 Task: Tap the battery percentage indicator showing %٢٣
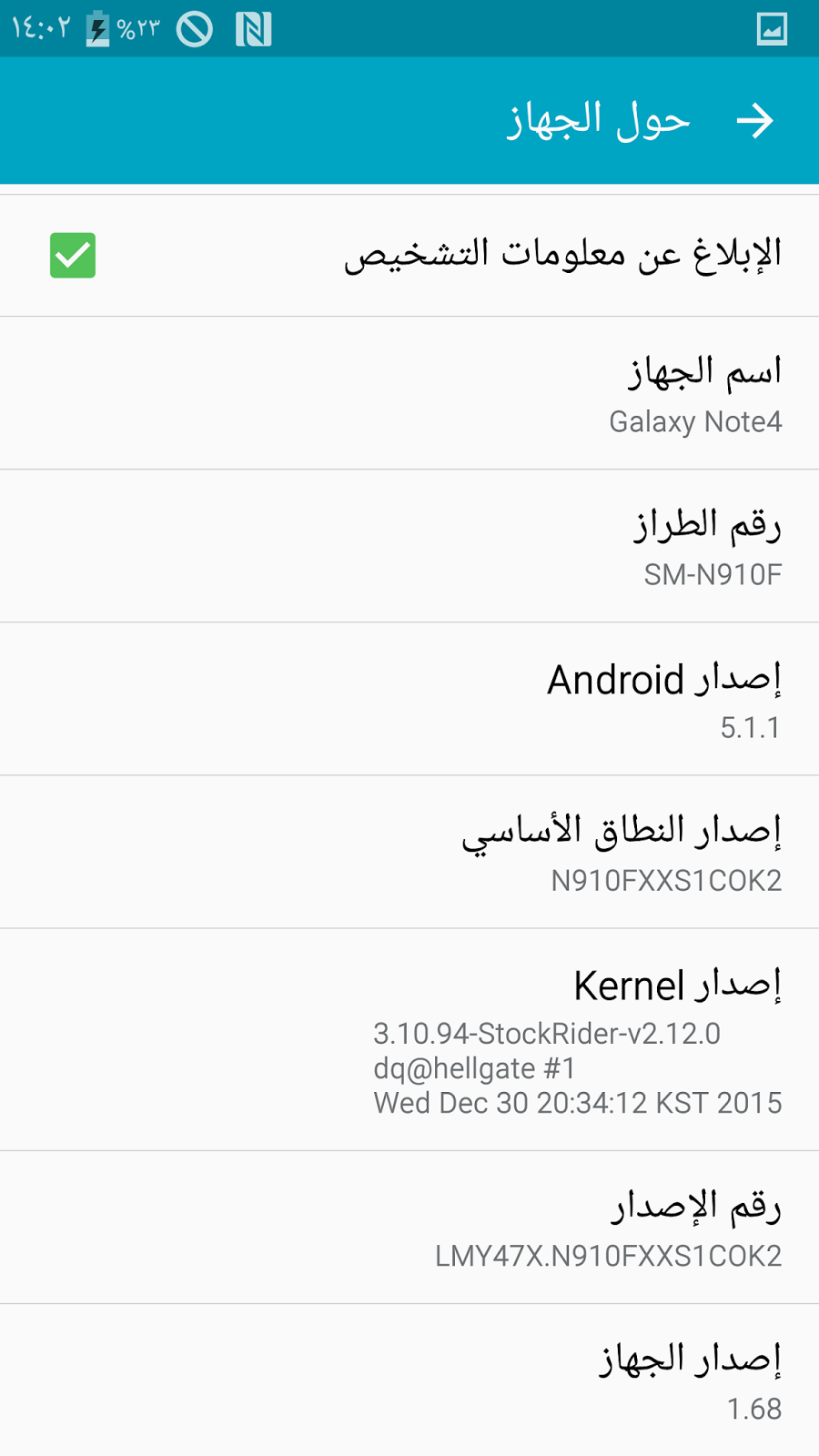(x=138, y=29)
